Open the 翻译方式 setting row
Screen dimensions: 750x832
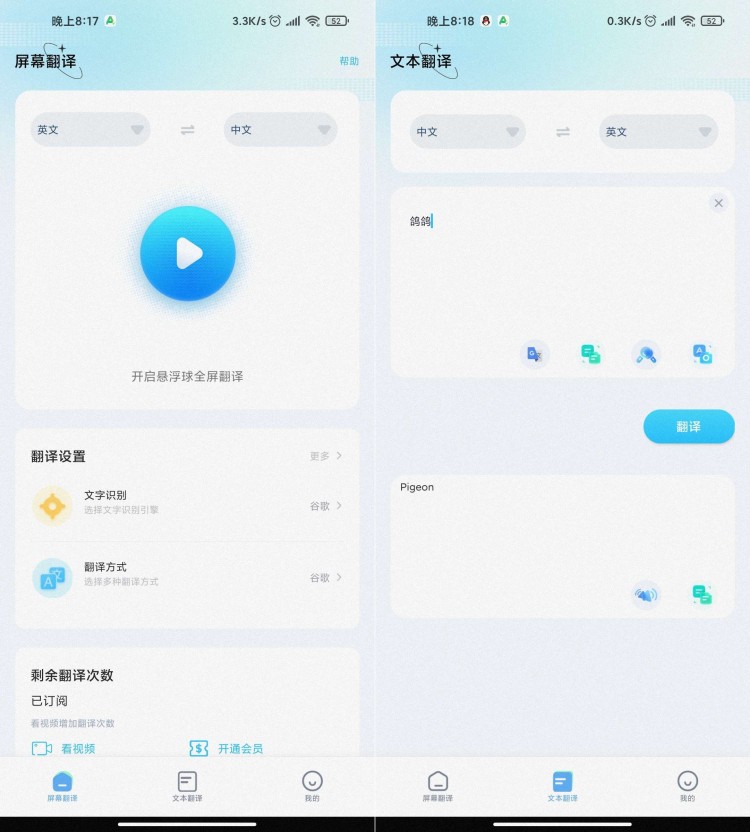point(187,577)
